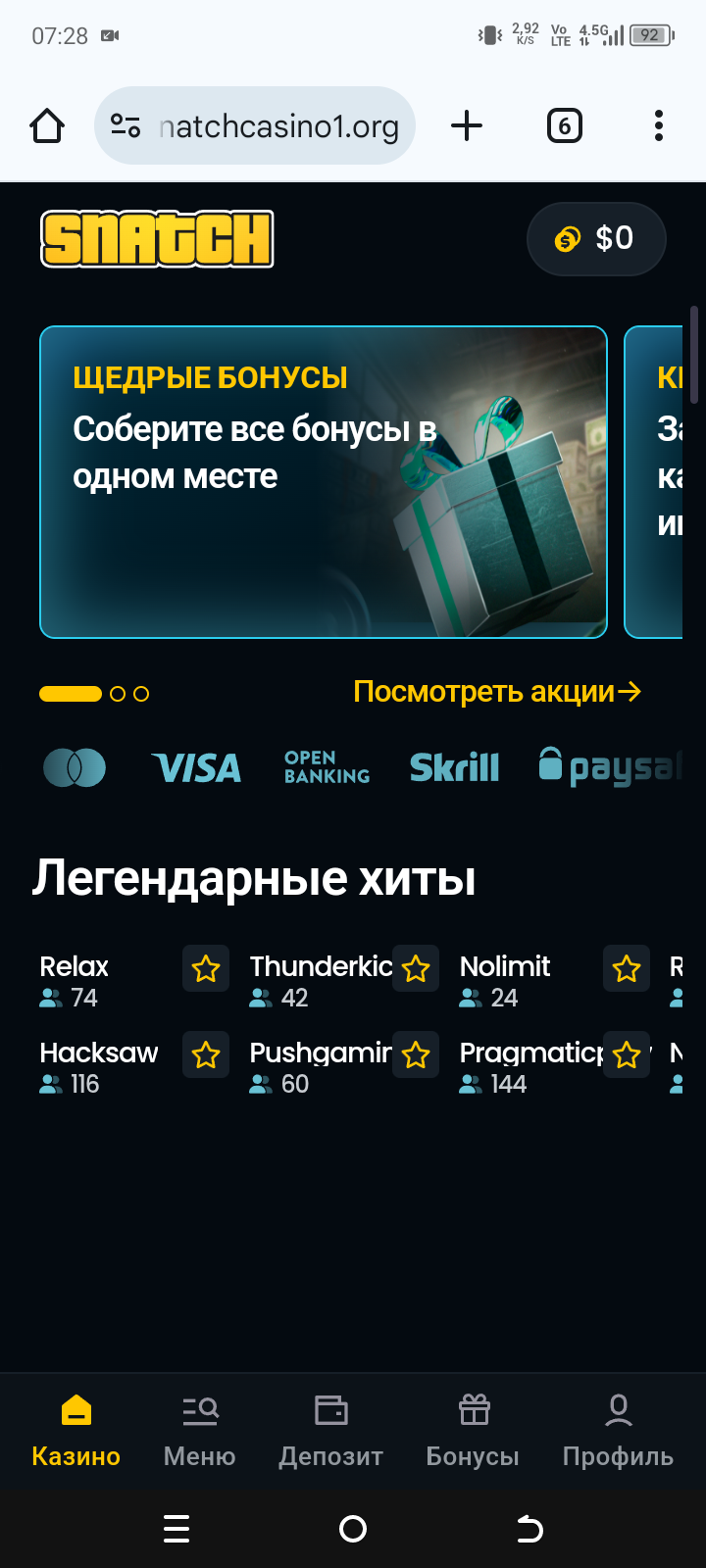
Task: Tap the system back button
Action: tap(529, 1529)
